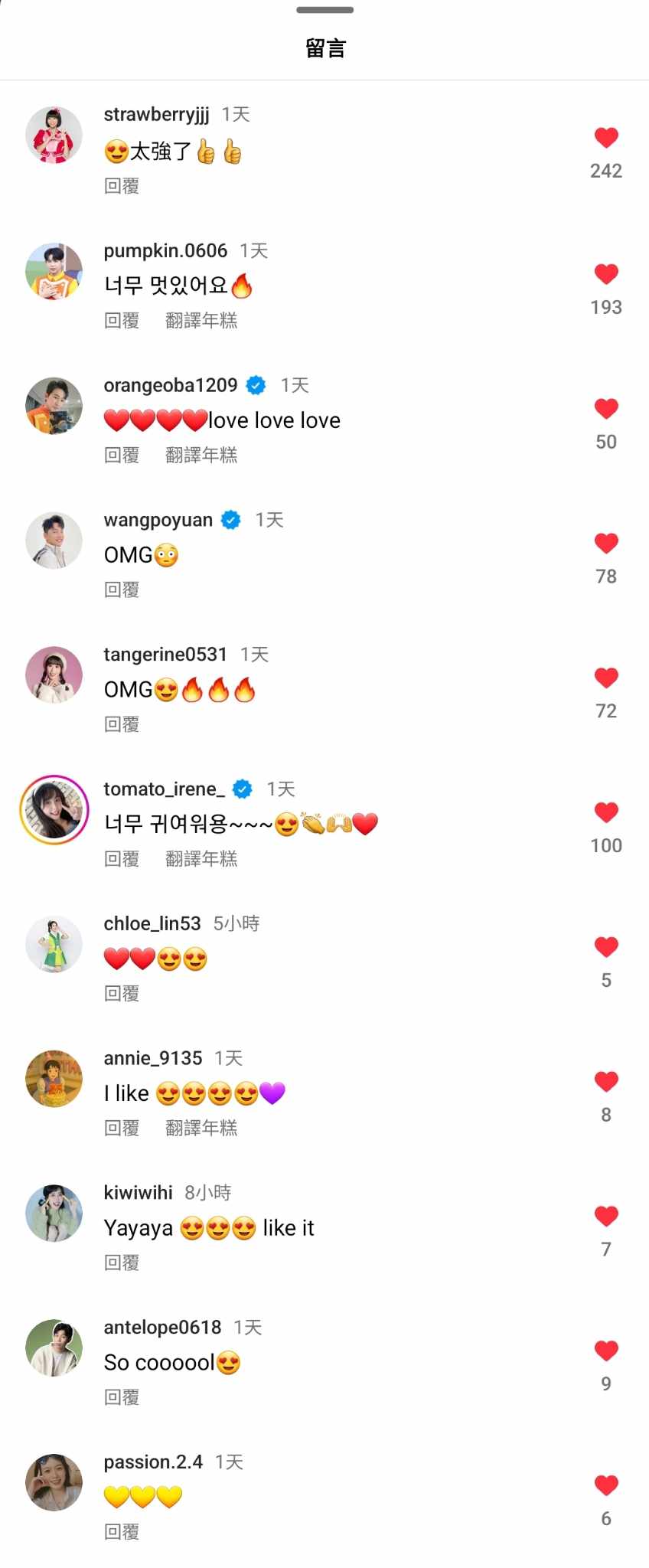Like kiwiwihi's Yayaya comment
Screen dimensions: 649x1568
[x=606, y=1217]
